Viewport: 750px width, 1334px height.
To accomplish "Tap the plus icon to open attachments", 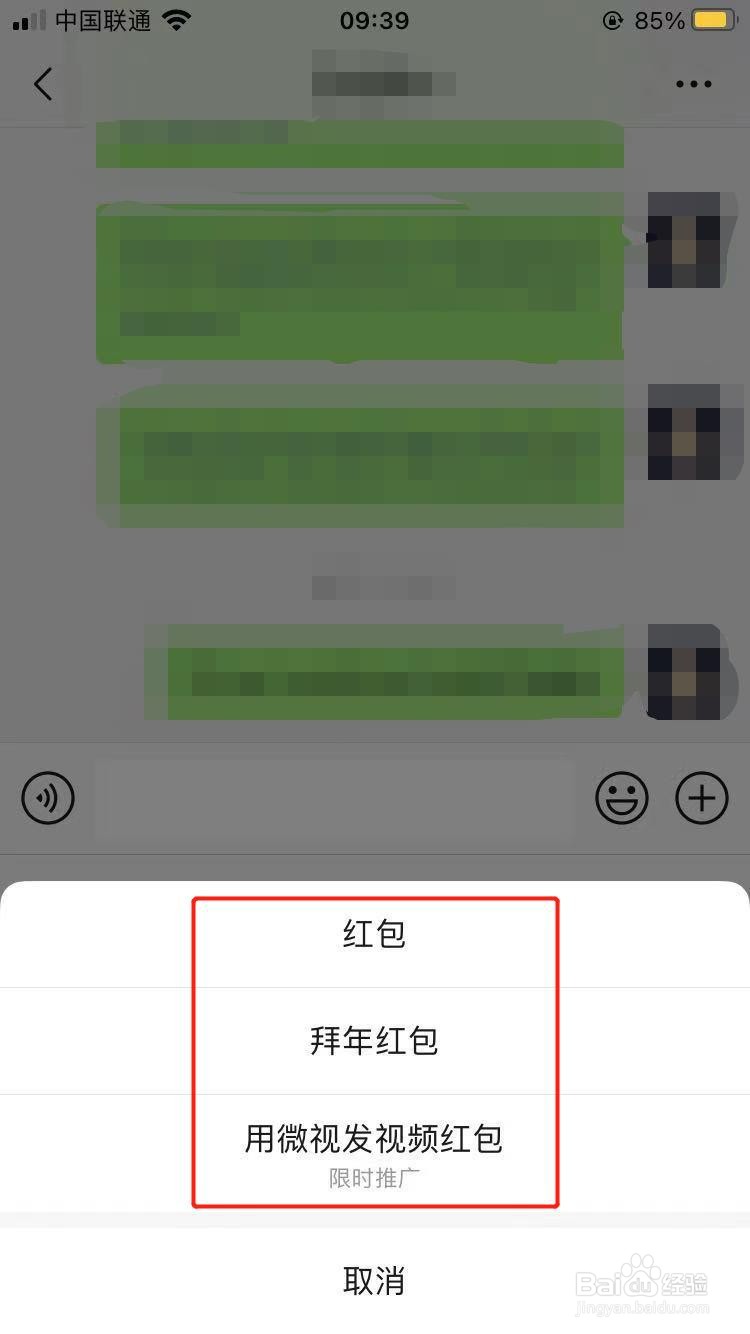I will pyautogui.click(x=702, y=798).
